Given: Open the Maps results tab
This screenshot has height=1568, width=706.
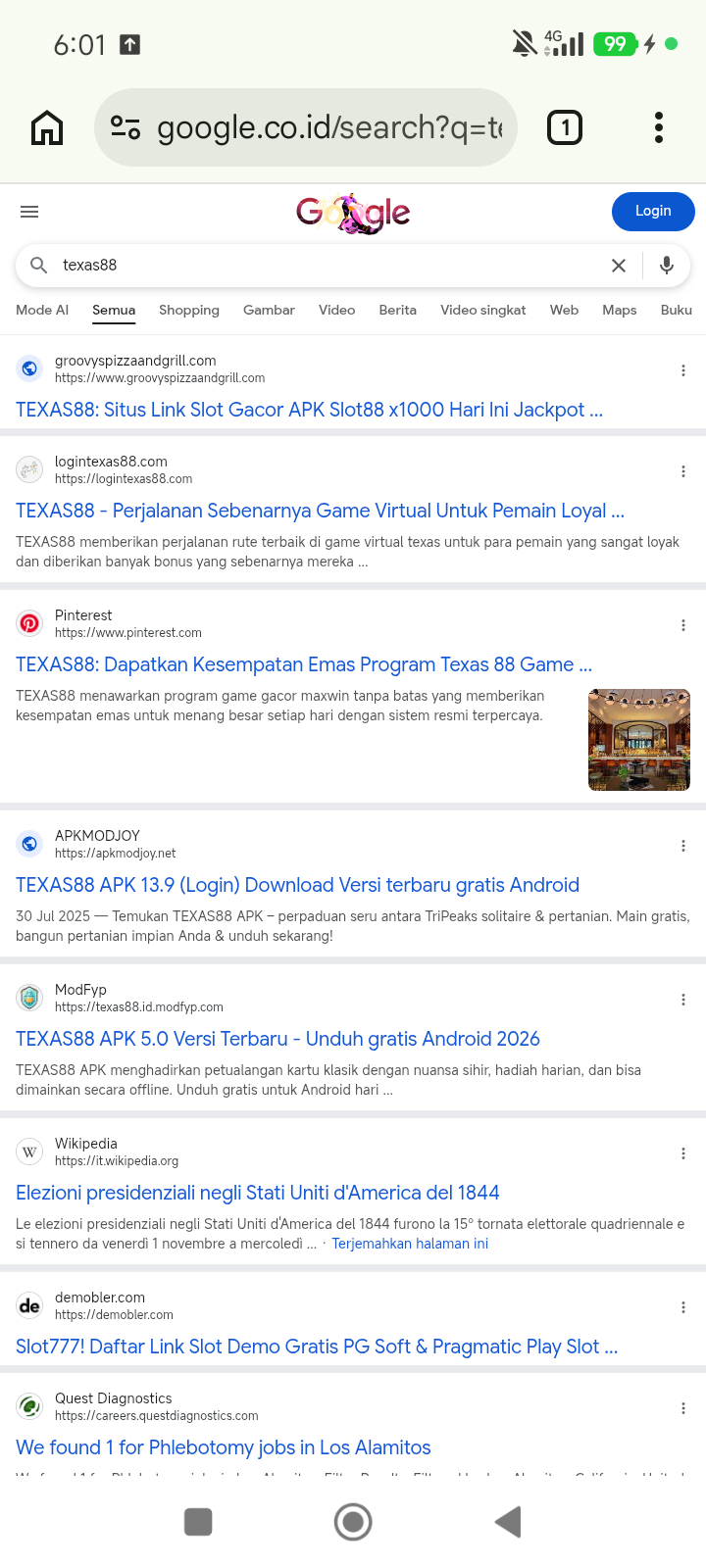Looking at the screenshot, I should click(620, 310).
